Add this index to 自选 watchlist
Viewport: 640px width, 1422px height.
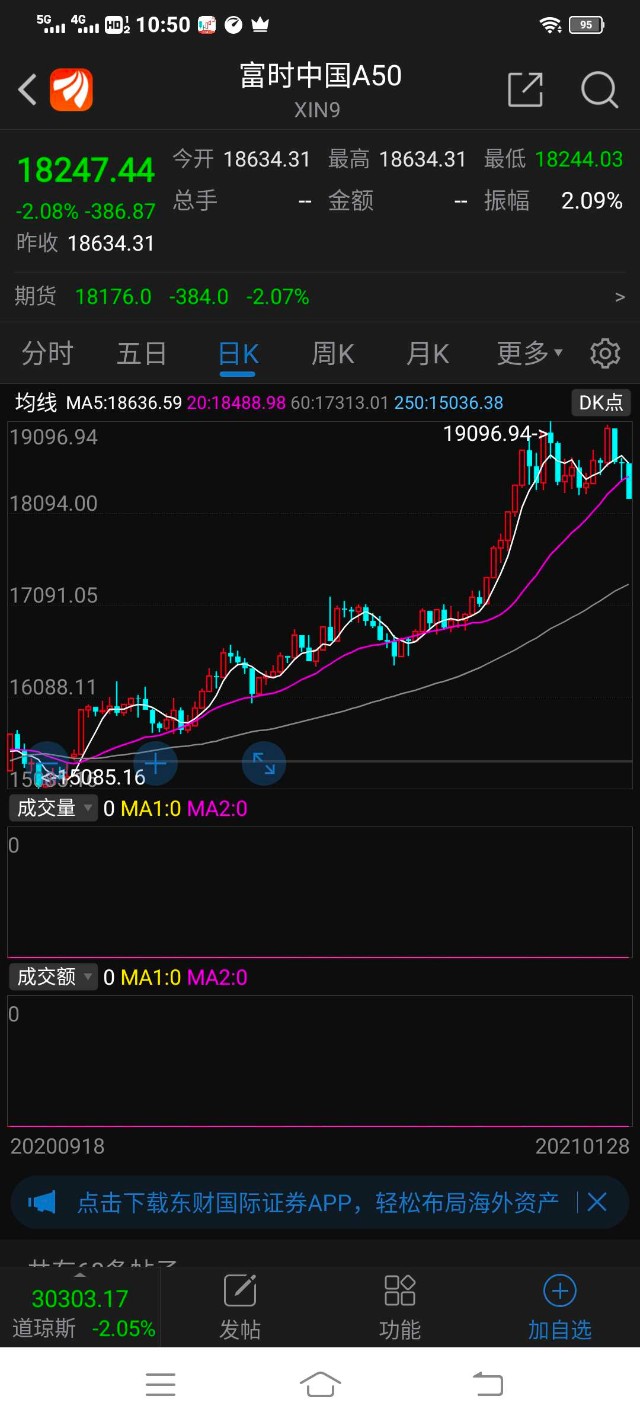[x=560, y=1307]
